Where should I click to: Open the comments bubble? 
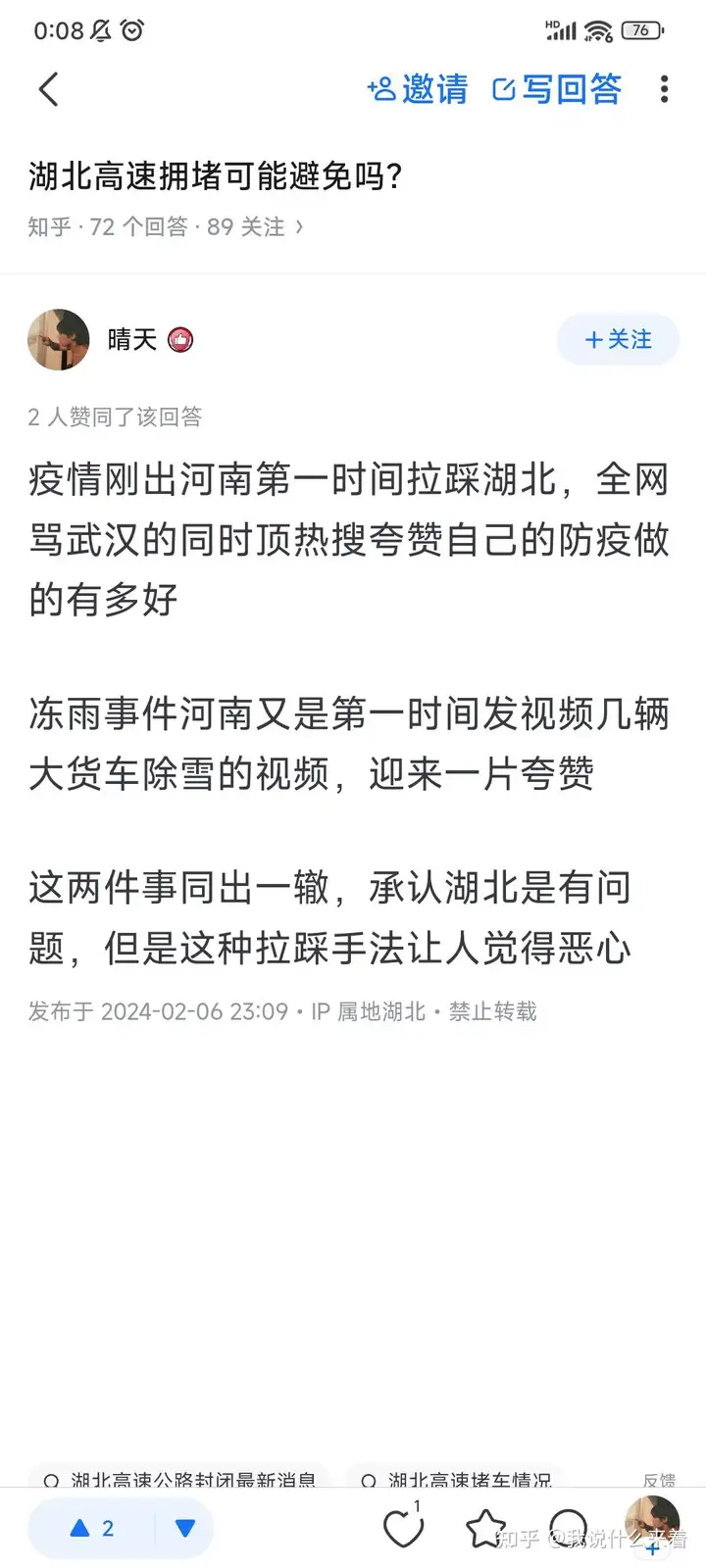(x=569, y=1528)
